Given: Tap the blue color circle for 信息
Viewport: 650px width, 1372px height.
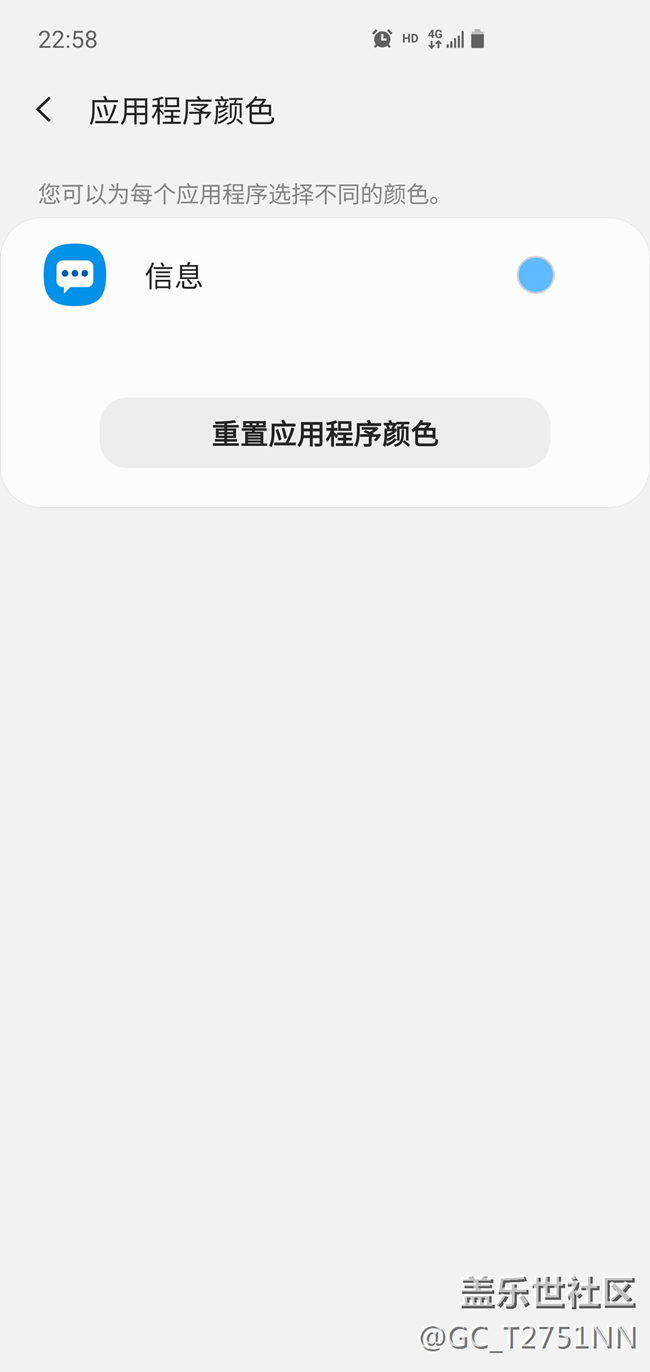Looking at the screenshot, I should pos(536,275).
